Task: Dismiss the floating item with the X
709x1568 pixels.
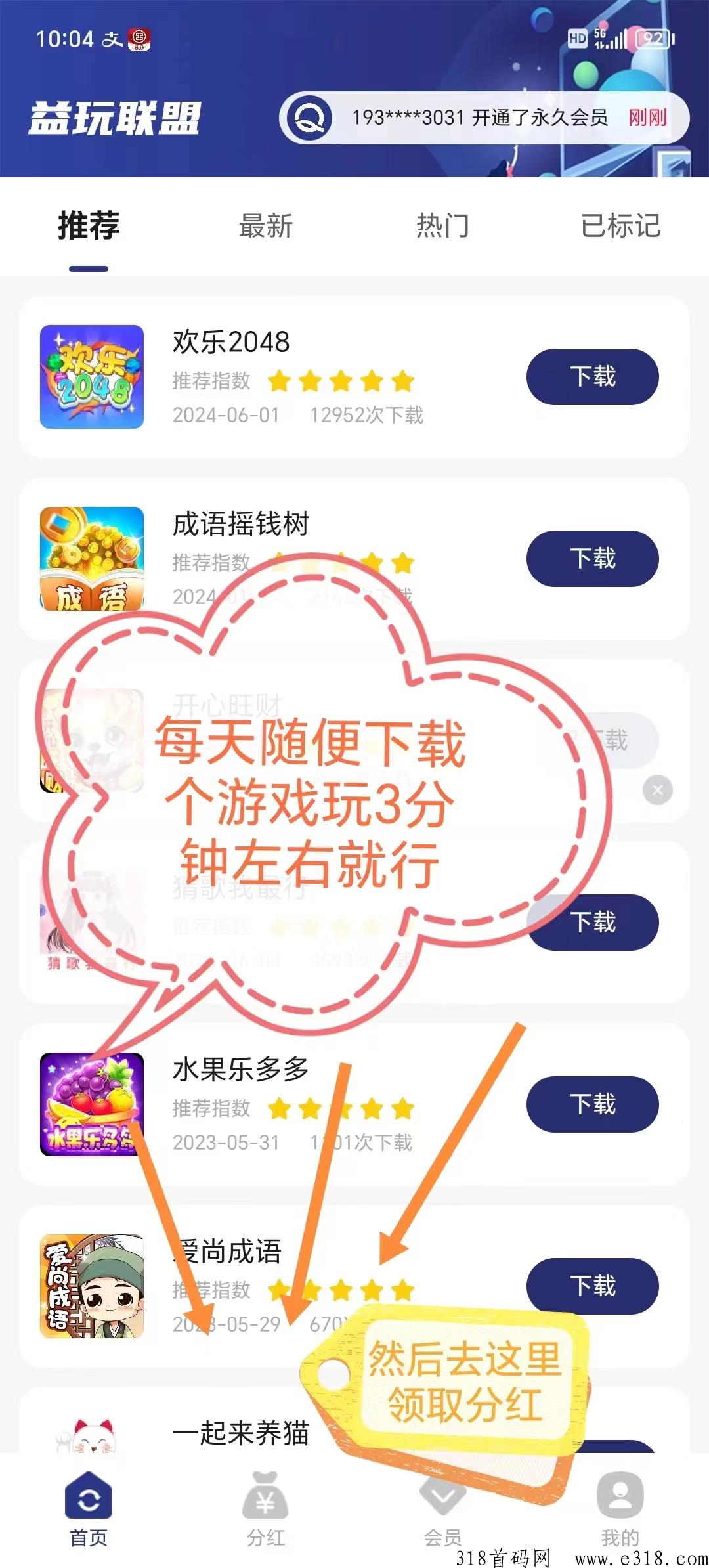Action: [x=658, y=791]
